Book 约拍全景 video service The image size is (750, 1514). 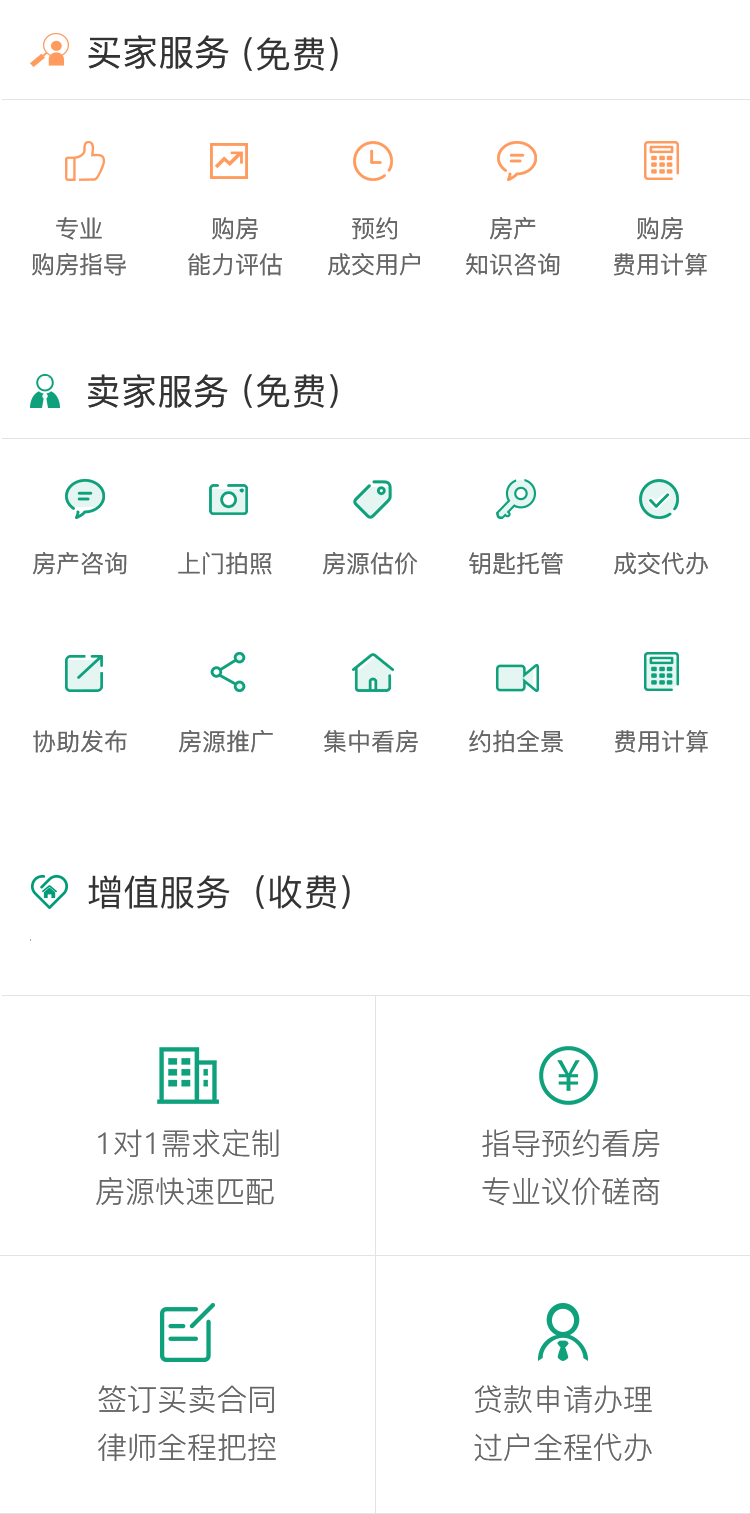pos(516,704)
